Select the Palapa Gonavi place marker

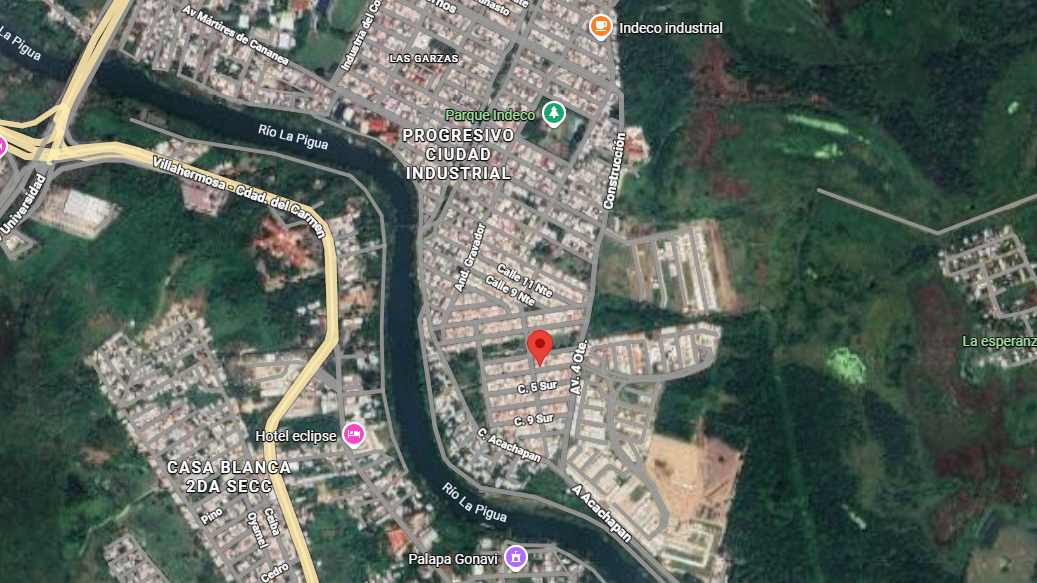(x=515, y=556)
